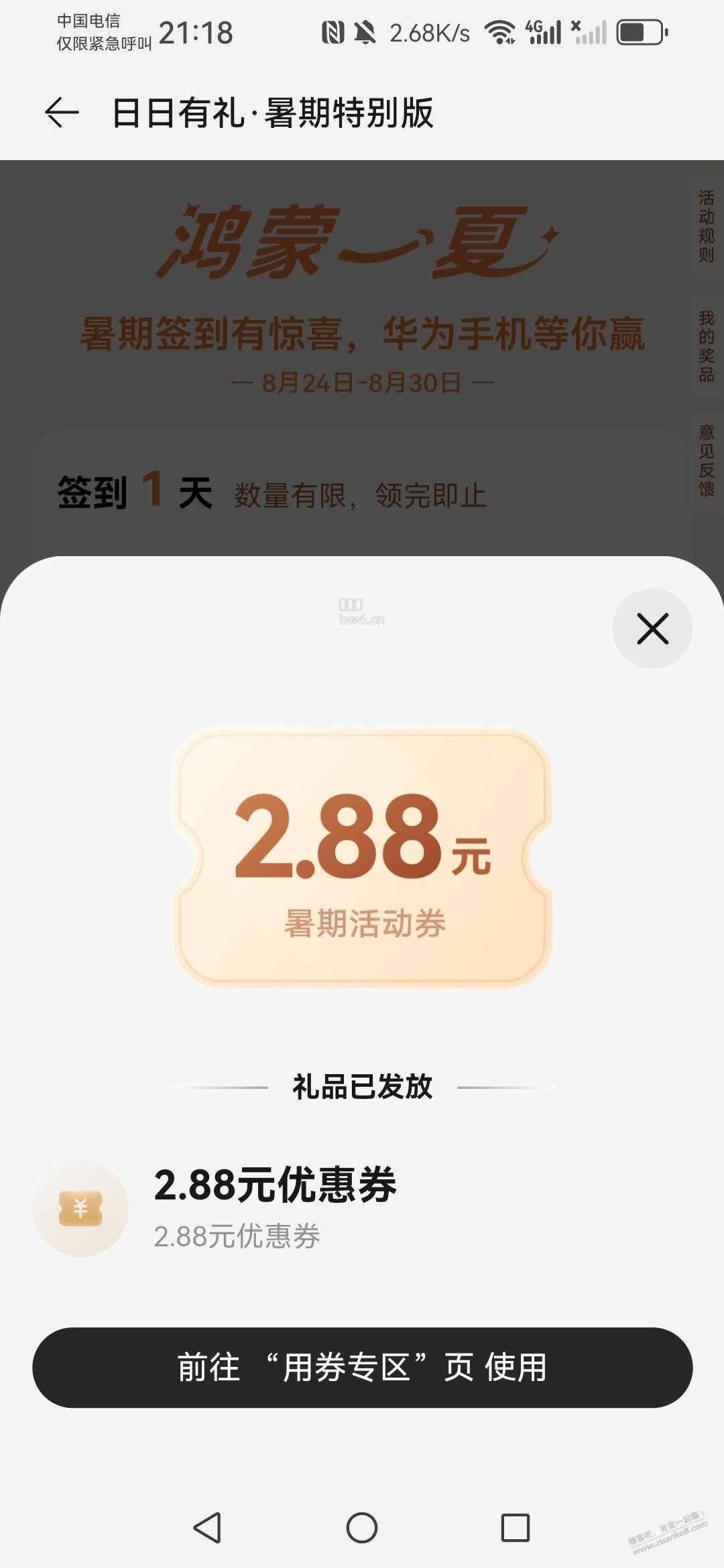Go to the 用券专区 page to use coupon
Viewport: 724px width, 1568px height.
pos(362,1367)
